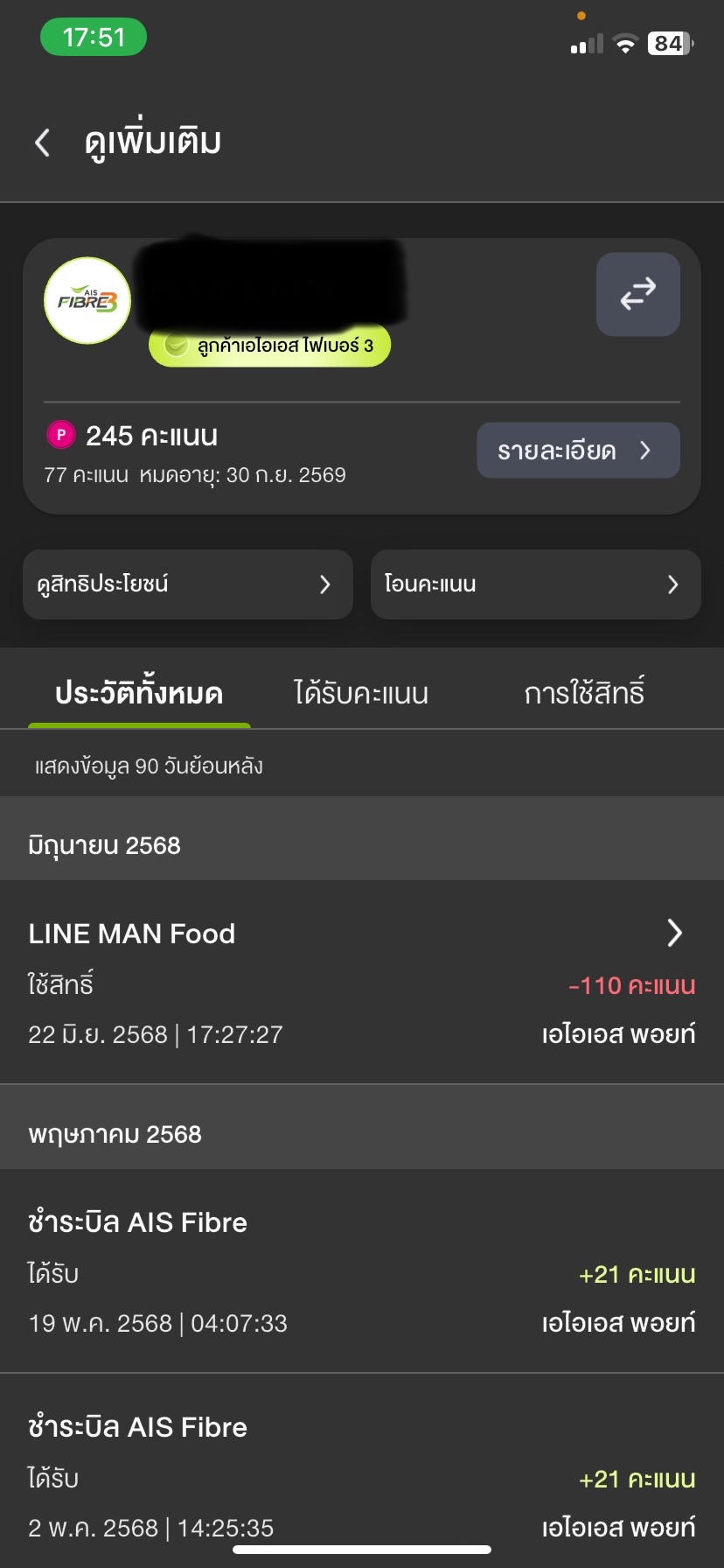
Task: Open ดูสิทธิประโยชน์ benefits
Action: (x=188, y=584)
